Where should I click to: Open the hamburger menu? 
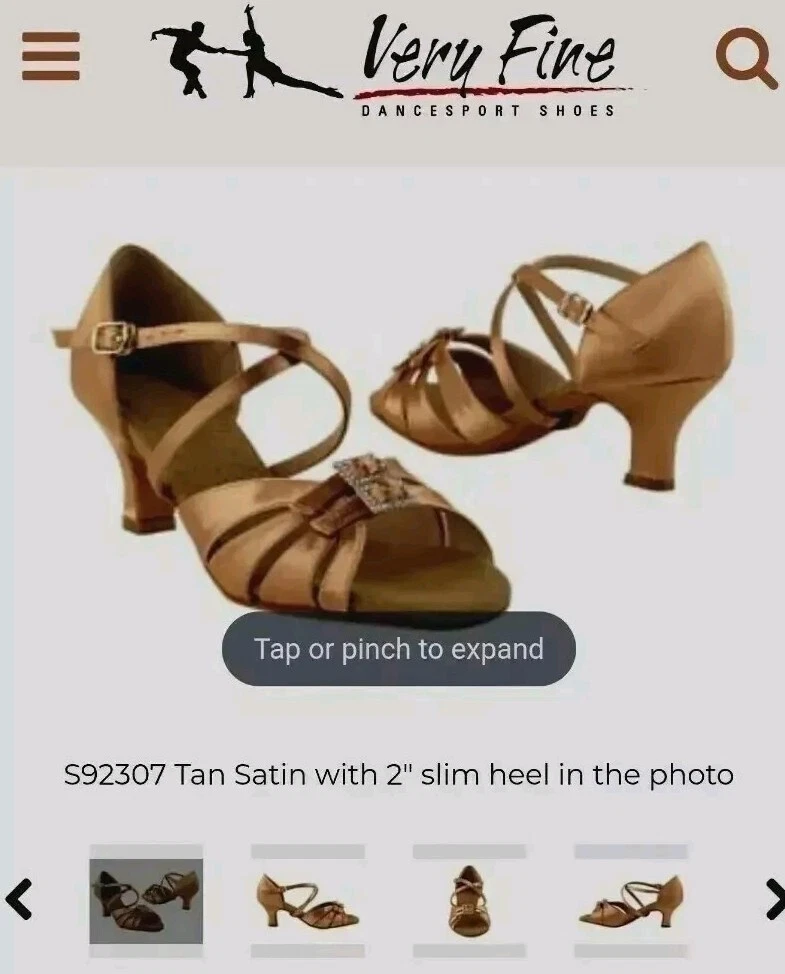[49, 57]
